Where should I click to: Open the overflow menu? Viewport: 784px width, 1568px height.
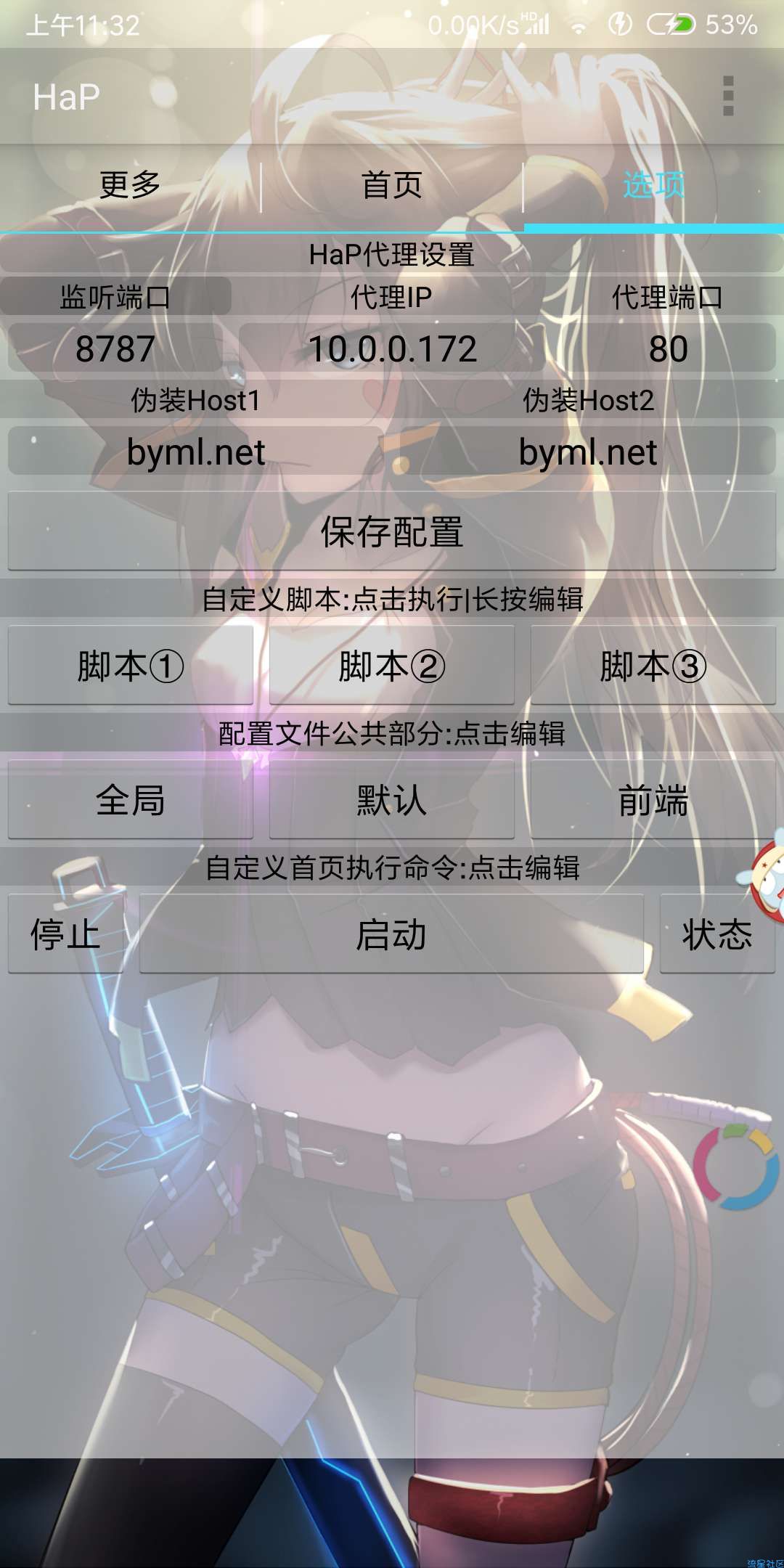728,96
